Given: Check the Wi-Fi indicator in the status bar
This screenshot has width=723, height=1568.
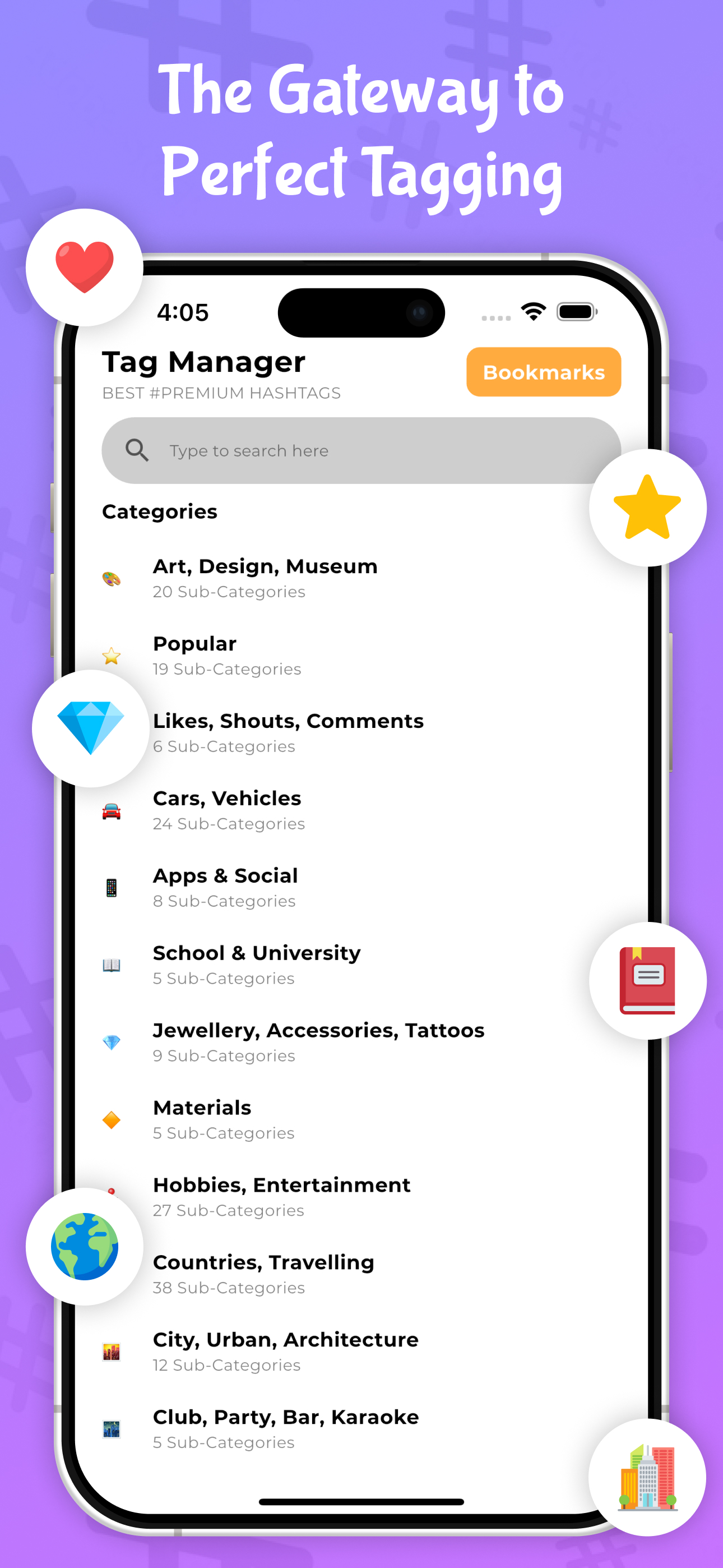Looking at the screenshot, I should [x=532, y=311].
